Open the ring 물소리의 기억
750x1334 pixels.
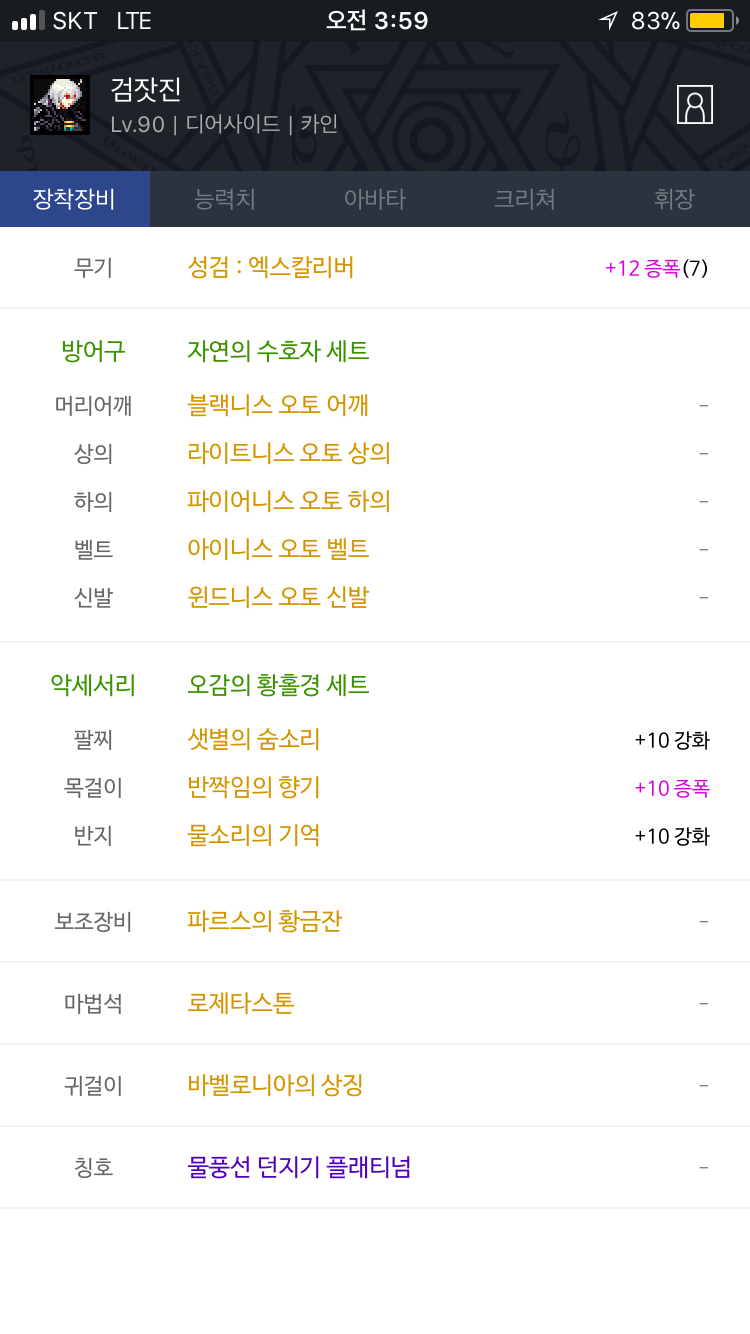click(x=254, y=835)
